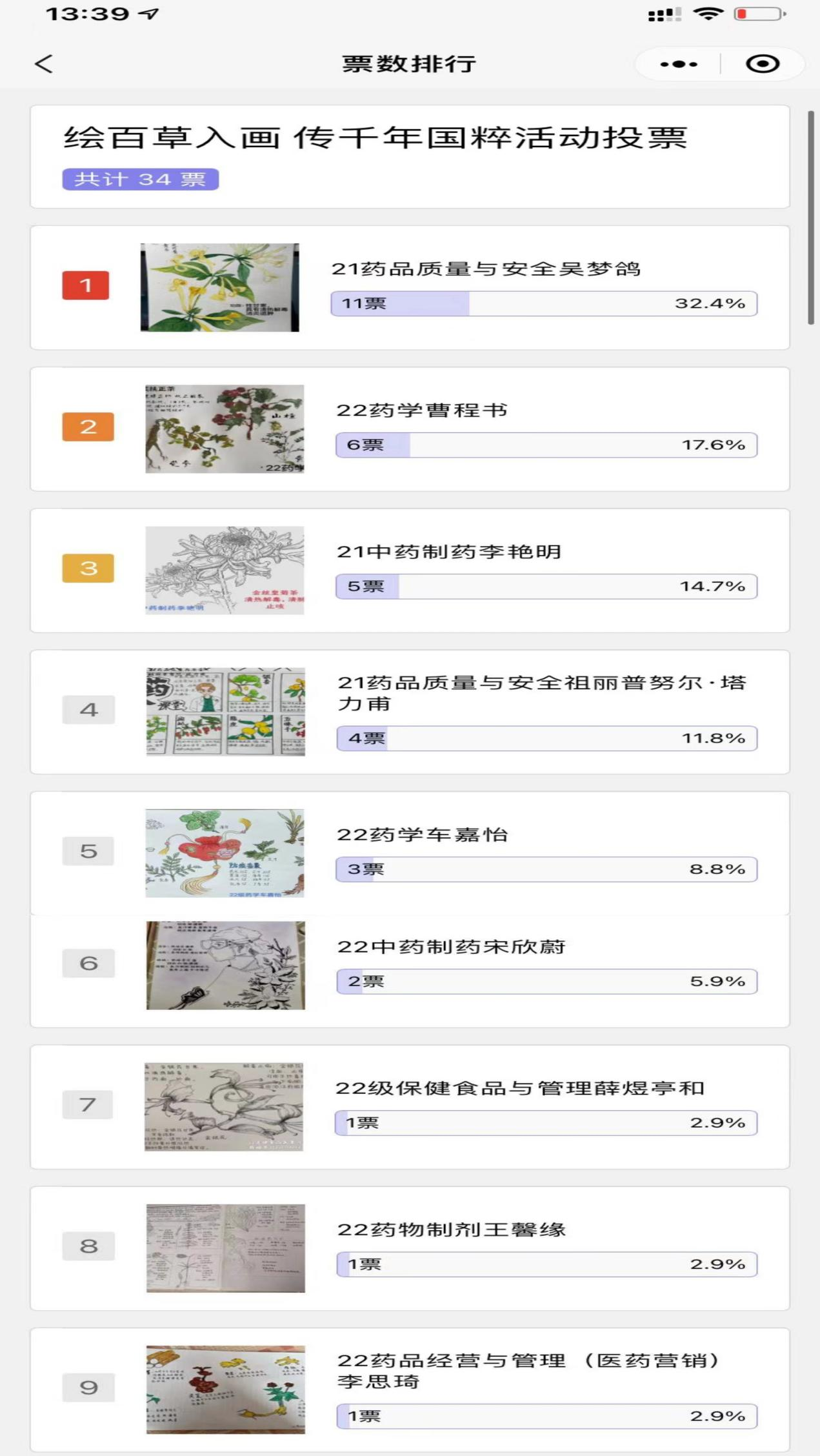
Task: Close the mini program with the circle button
Action: click(763, 64)
